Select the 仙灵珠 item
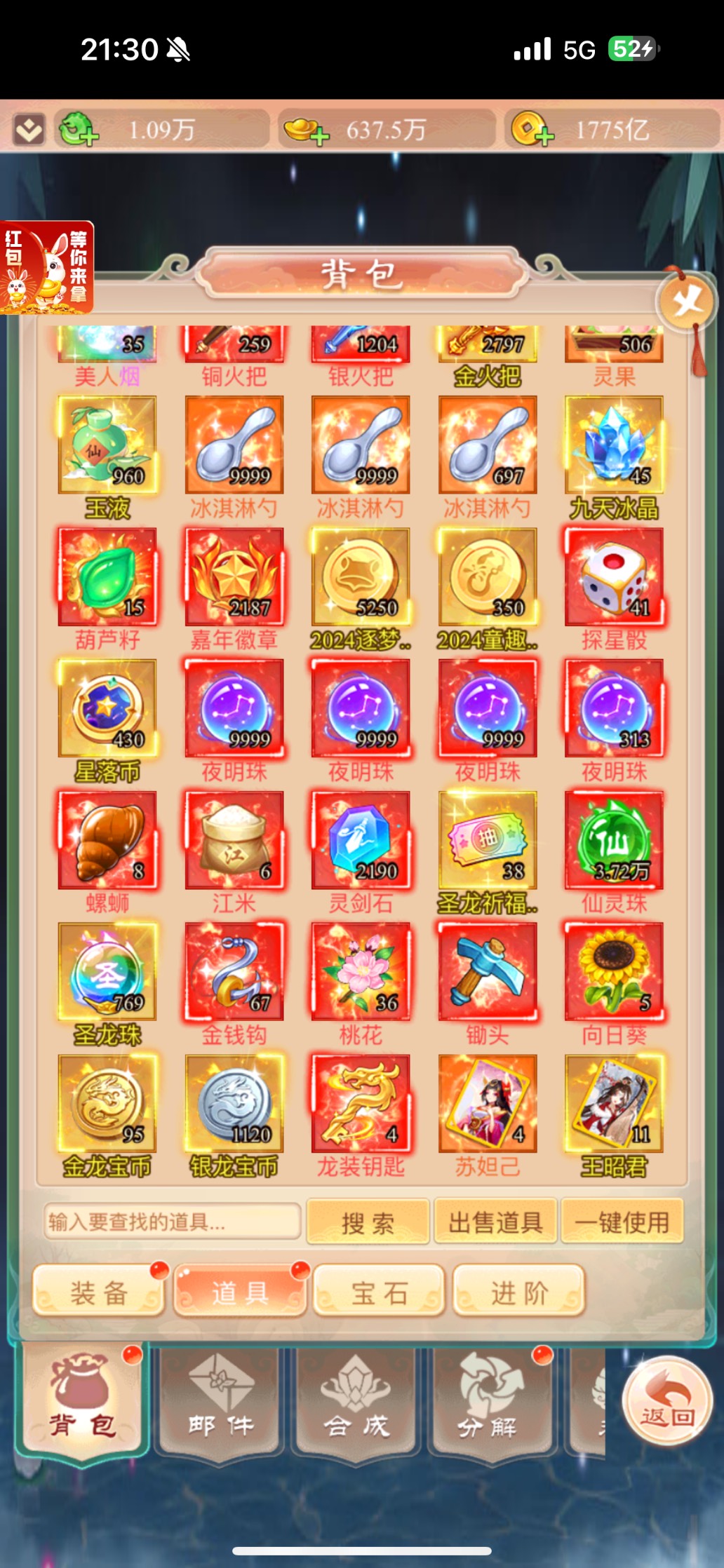This screenshot has height=1568, width=724. point(614,841)
